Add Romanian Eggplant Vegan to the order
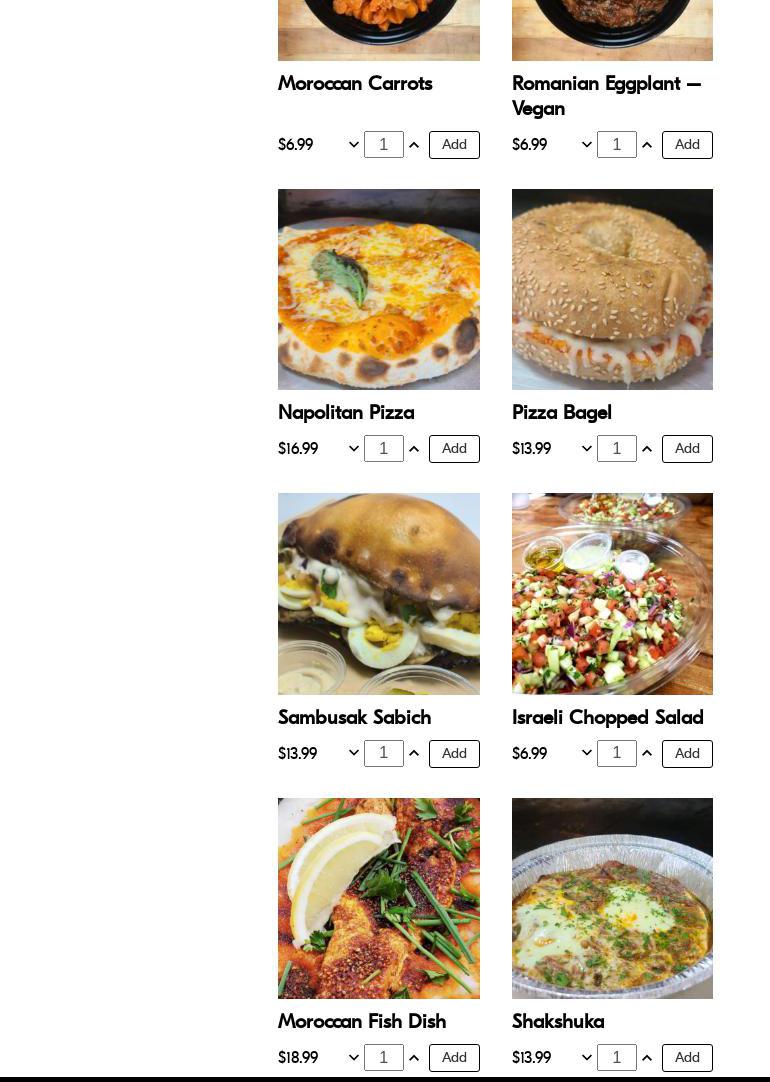 tap(687, 145)
